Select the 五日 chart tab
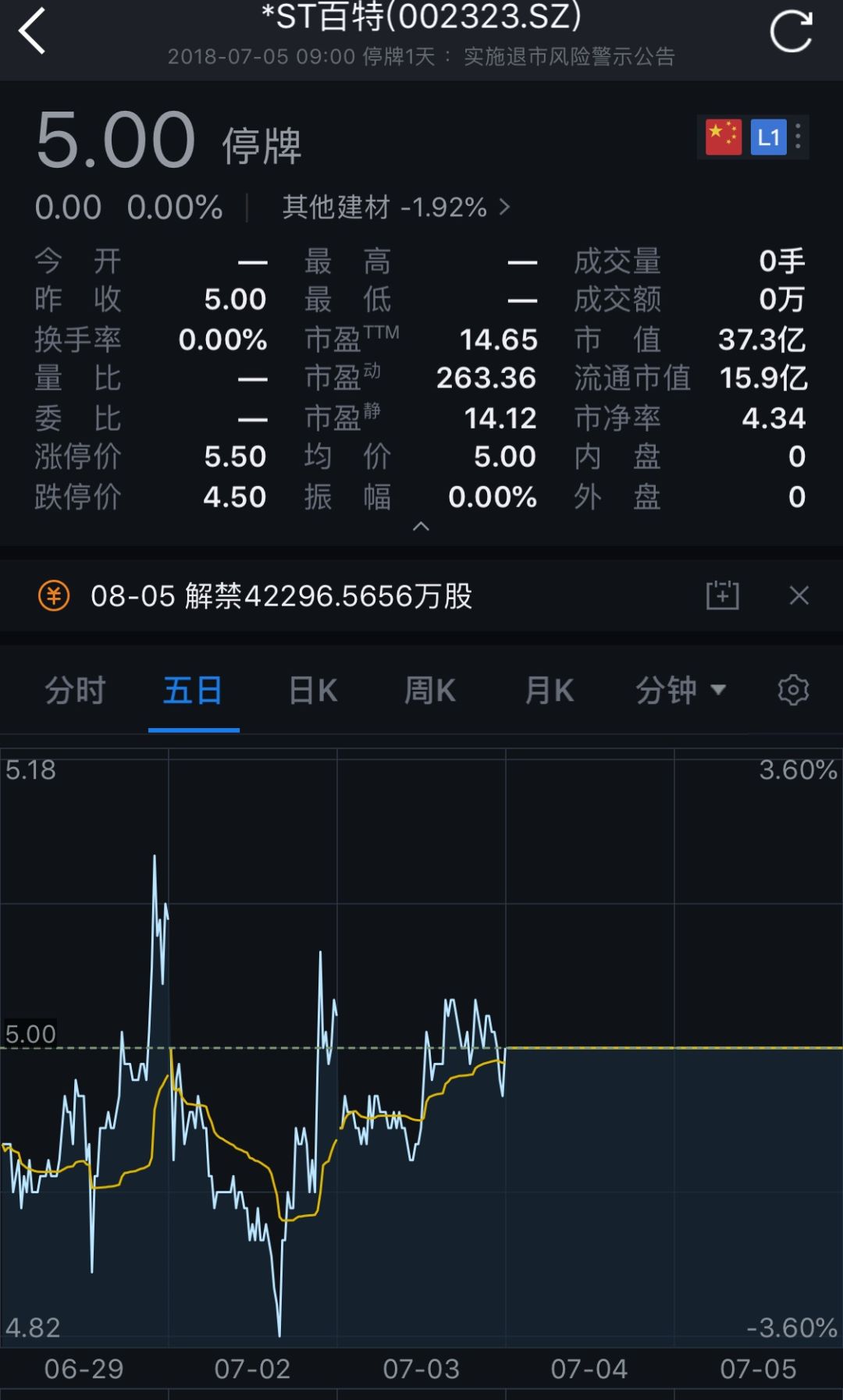This screenshot has width=843, height=1400. pyautogui.click(x=193, y=691)
